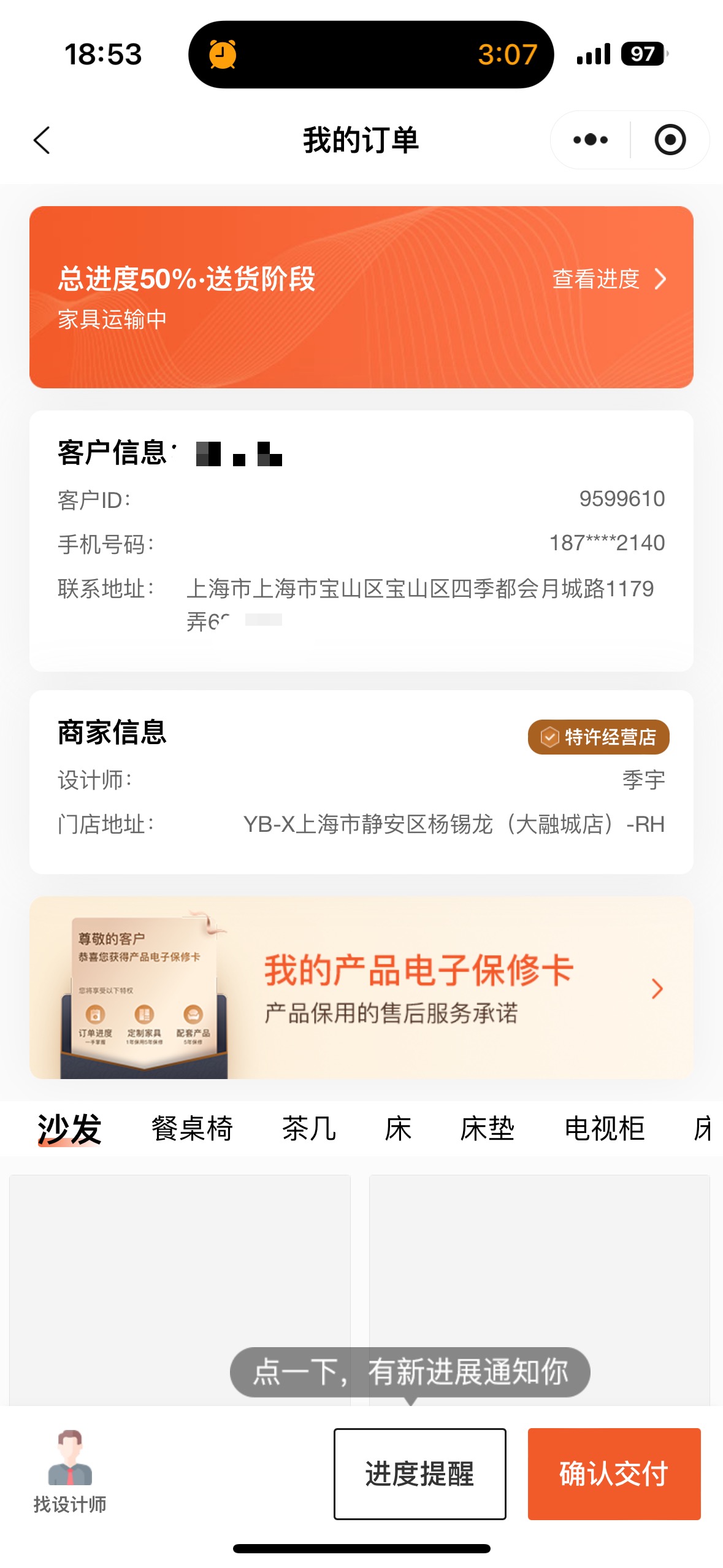This screenshot has height=1568, width=723.
Task: Open 查看进度 to view order progress
Action: [x=608, y=279]
